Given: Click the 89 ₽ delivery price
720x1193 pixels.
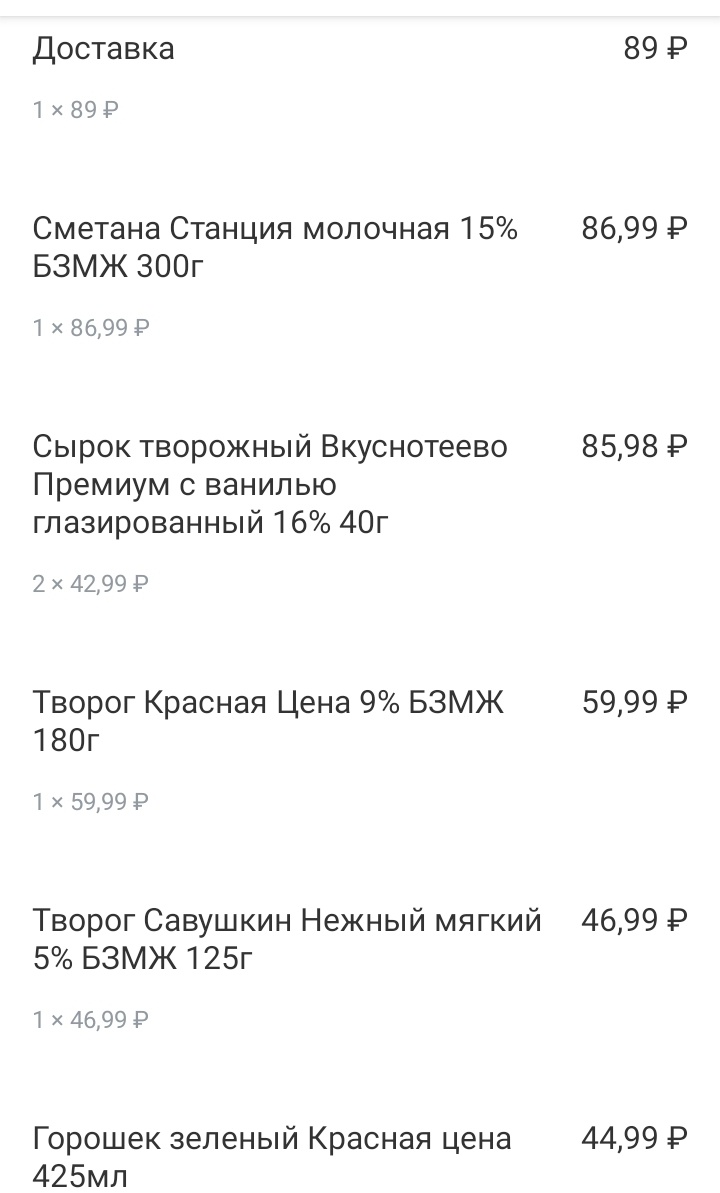Looking at the screenshot, I should (x=654, y=48).
